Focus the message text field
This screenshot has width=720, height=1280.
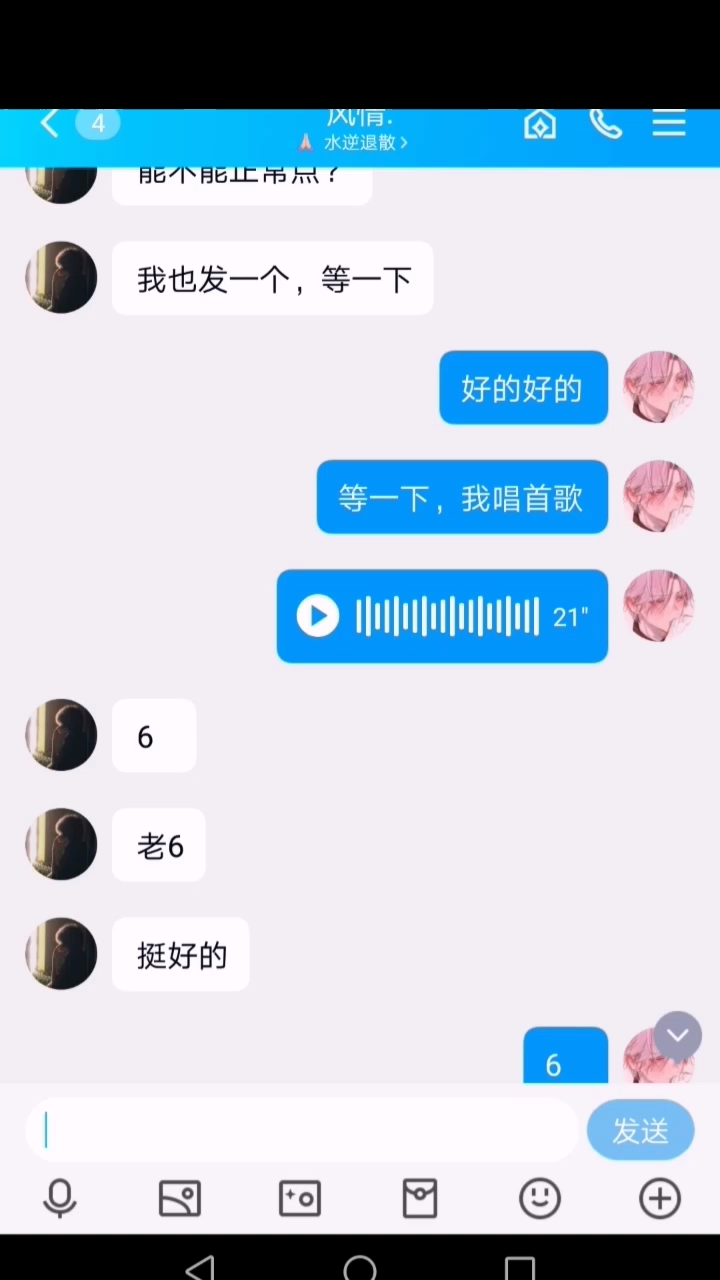(x=300, y=1131)
